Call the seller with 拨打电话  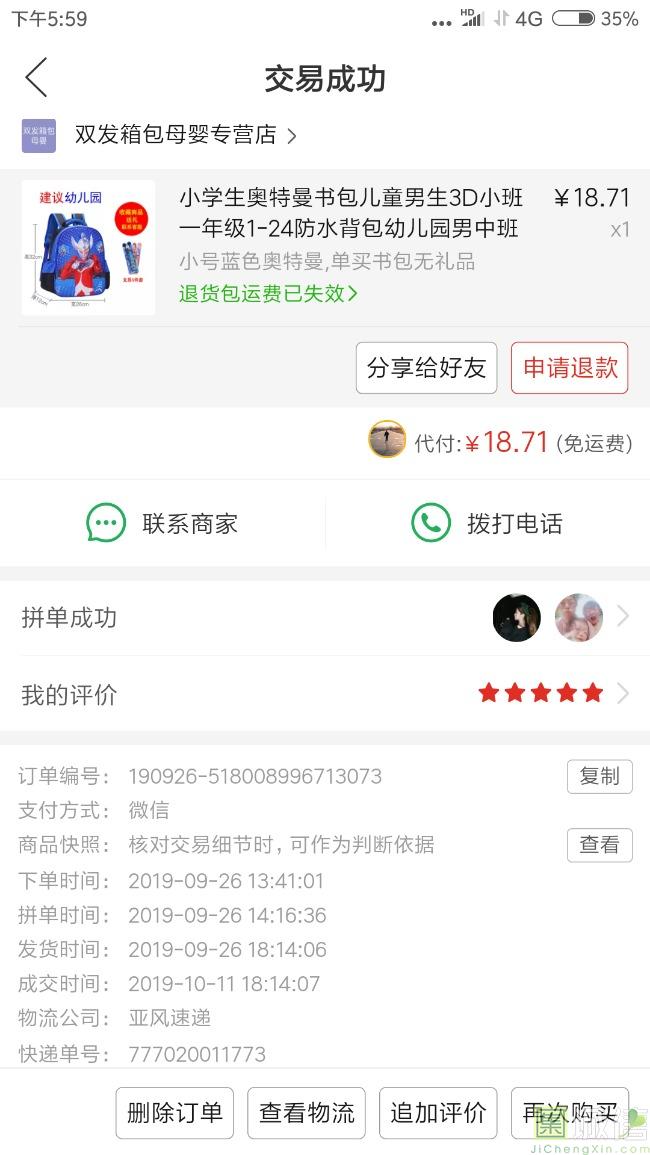tap(487, 524)
